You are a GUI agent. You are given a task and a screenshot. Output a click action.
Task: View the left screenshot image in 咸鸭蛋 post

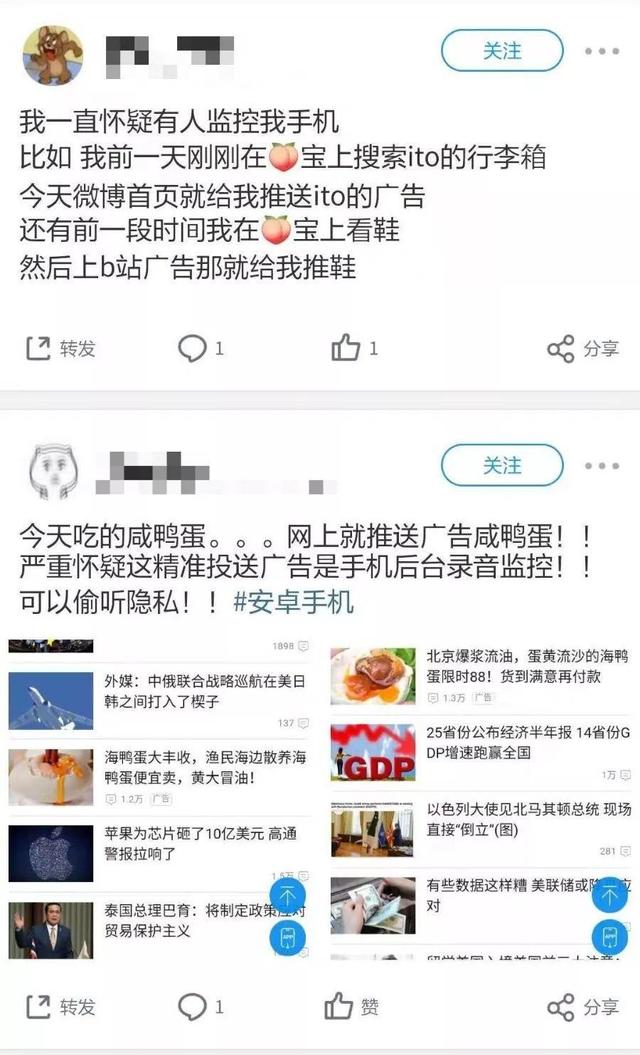coord(159,797)
